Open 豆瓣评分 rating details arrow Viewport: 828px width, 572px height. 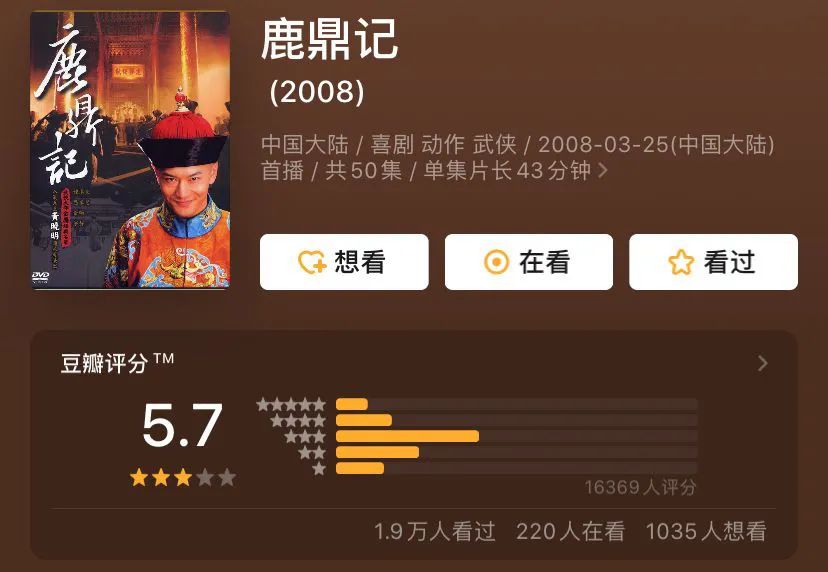point(763,363)
